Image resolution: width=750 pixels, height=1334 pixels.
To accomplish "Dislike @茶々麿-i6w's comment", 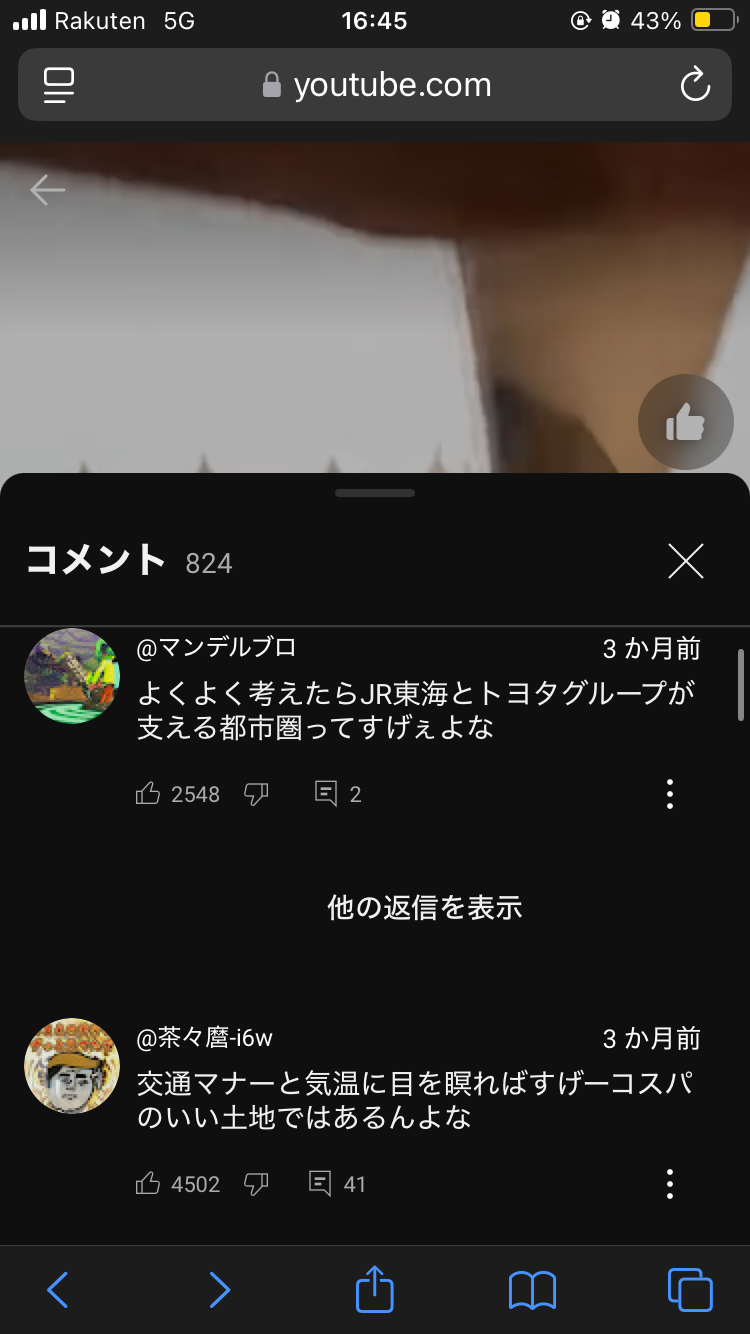I will point(257,1184).
